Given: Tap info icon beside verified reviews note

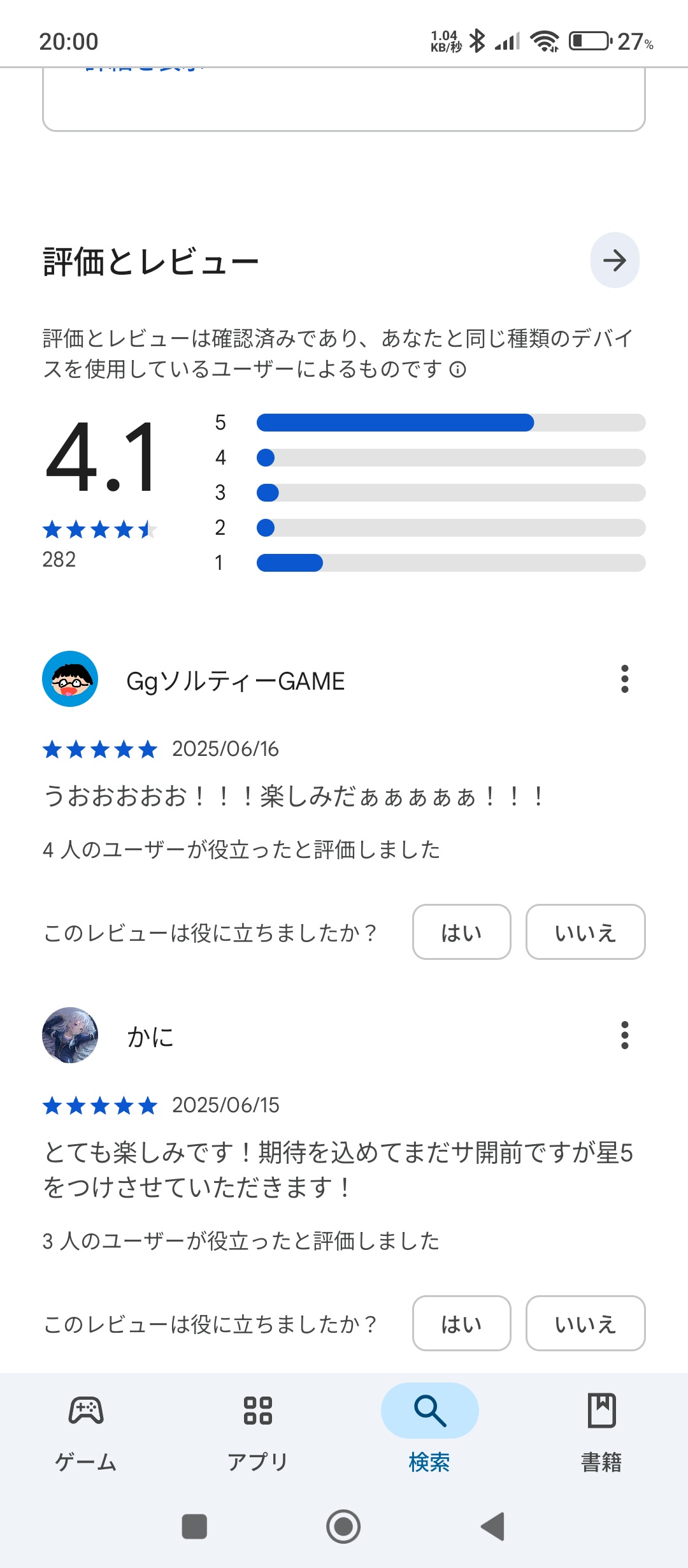Looking at the screenshot, I should 458,370.
